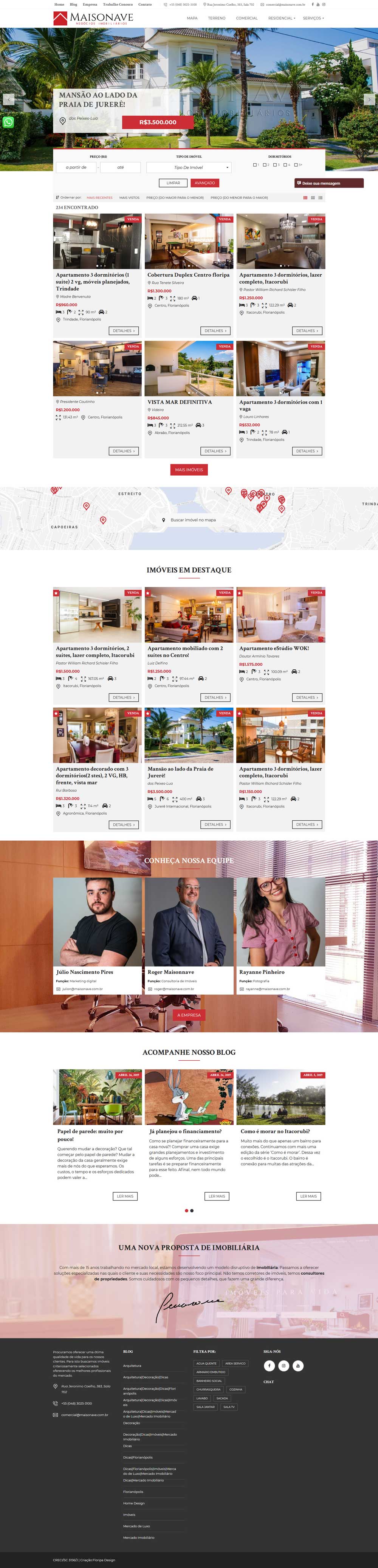The width and height of the screenshot is (378, 1568).
Task: Go to next banner slide arrow
Action: pyautogui.click(x=369, y=99)
